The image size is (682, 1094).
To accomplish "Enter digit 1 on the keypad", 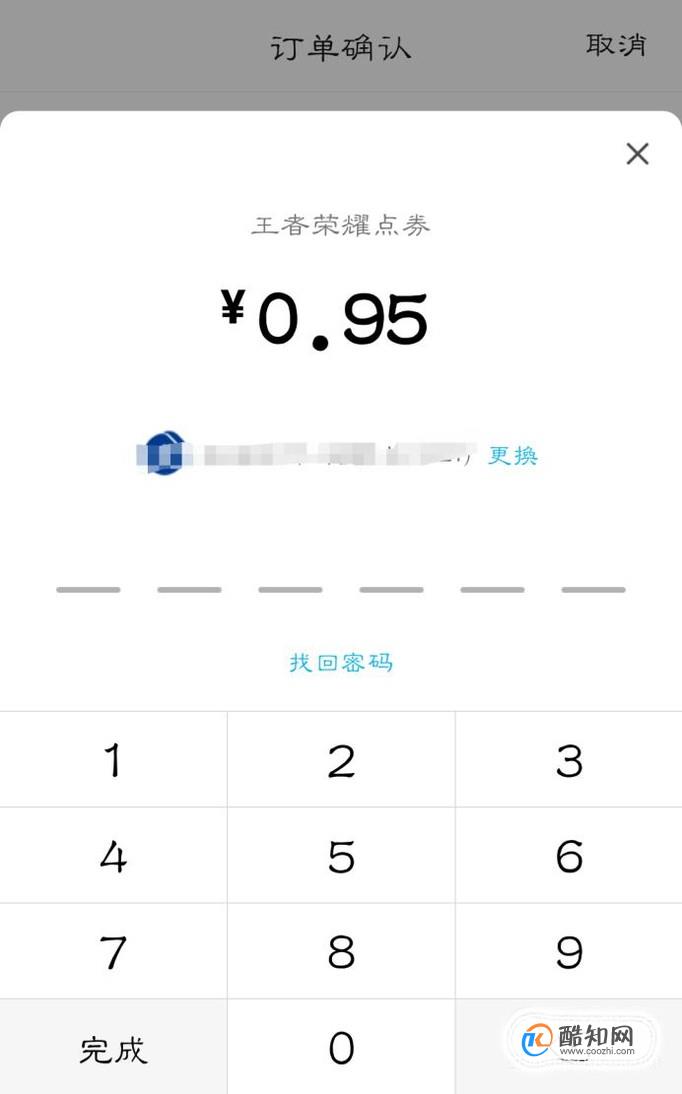I will [113, 760].
